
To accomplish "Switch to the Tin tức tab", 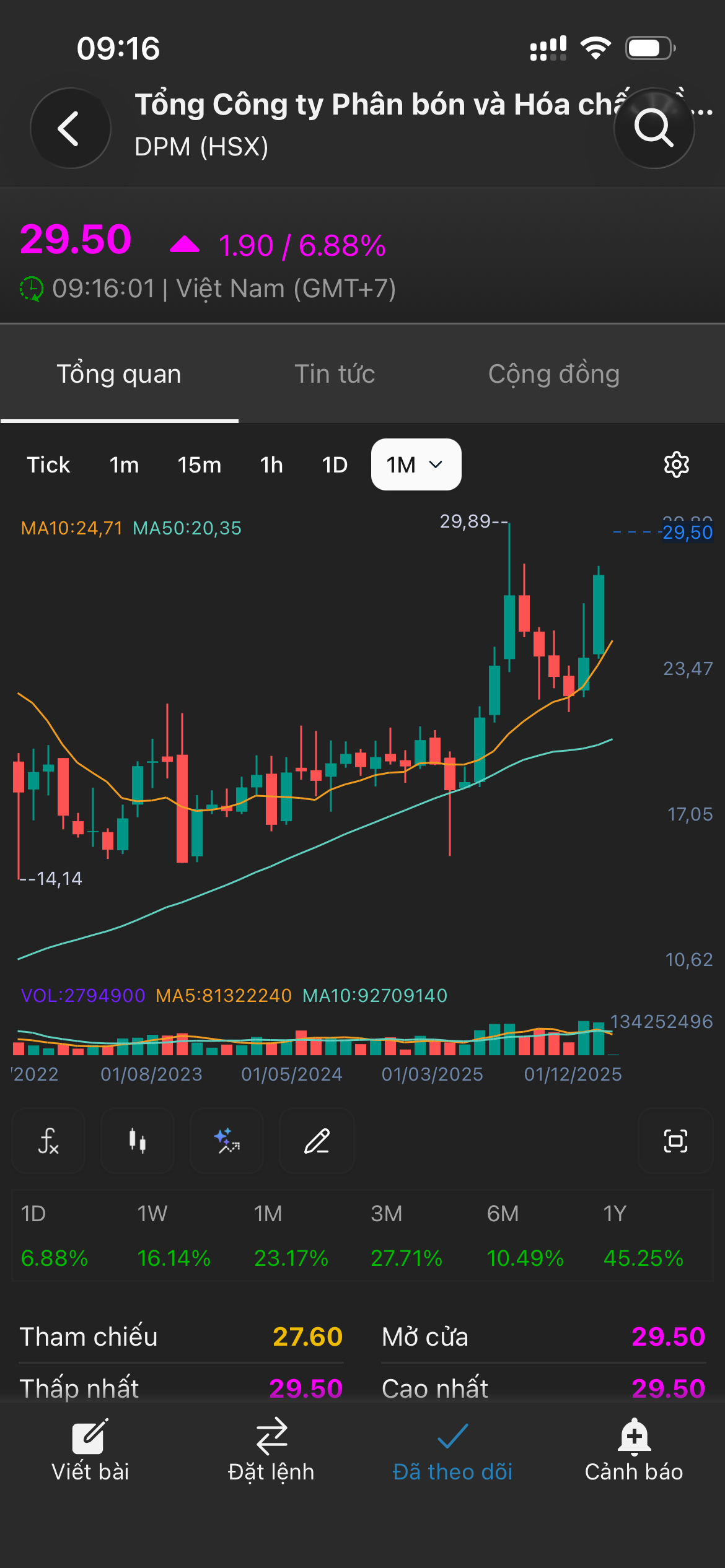I will [x=335, y=374].
